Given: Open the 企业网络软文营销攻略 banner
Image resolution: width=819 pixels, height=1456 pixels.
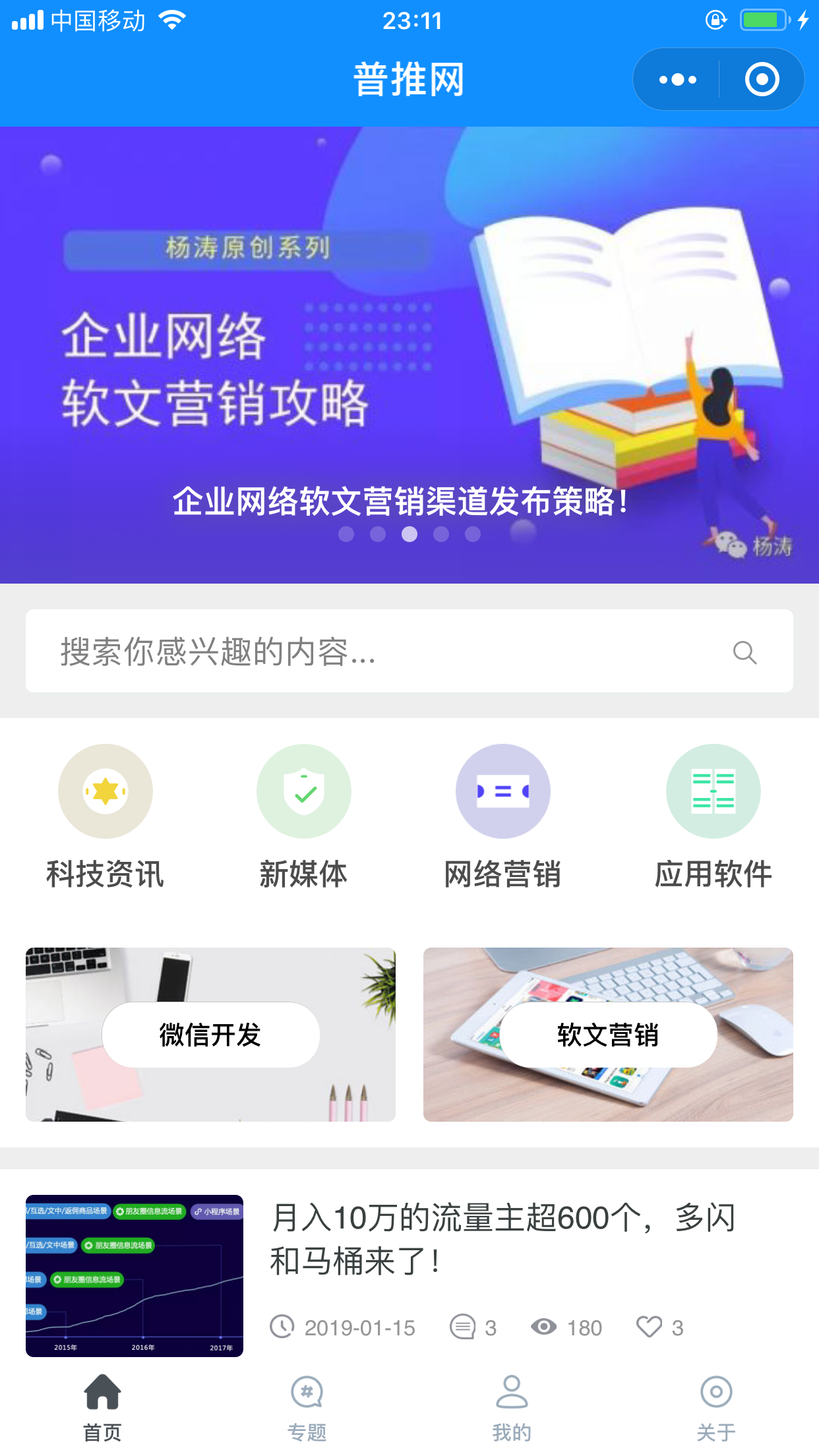Looking at the screenshot, I should pos(409,356).
